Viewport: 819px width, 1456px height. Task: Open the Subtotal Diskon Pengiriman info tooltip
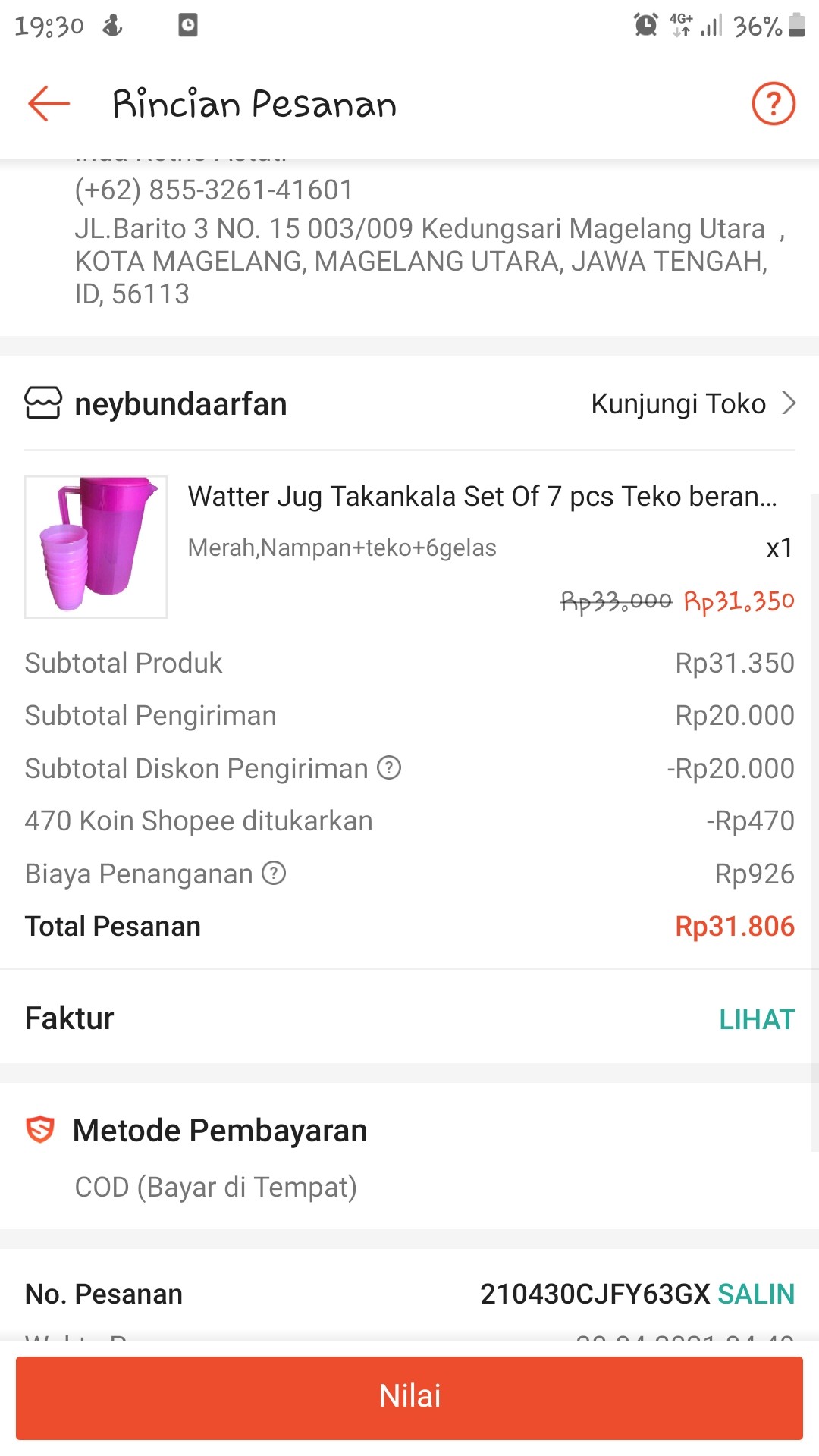click(390, 768)
